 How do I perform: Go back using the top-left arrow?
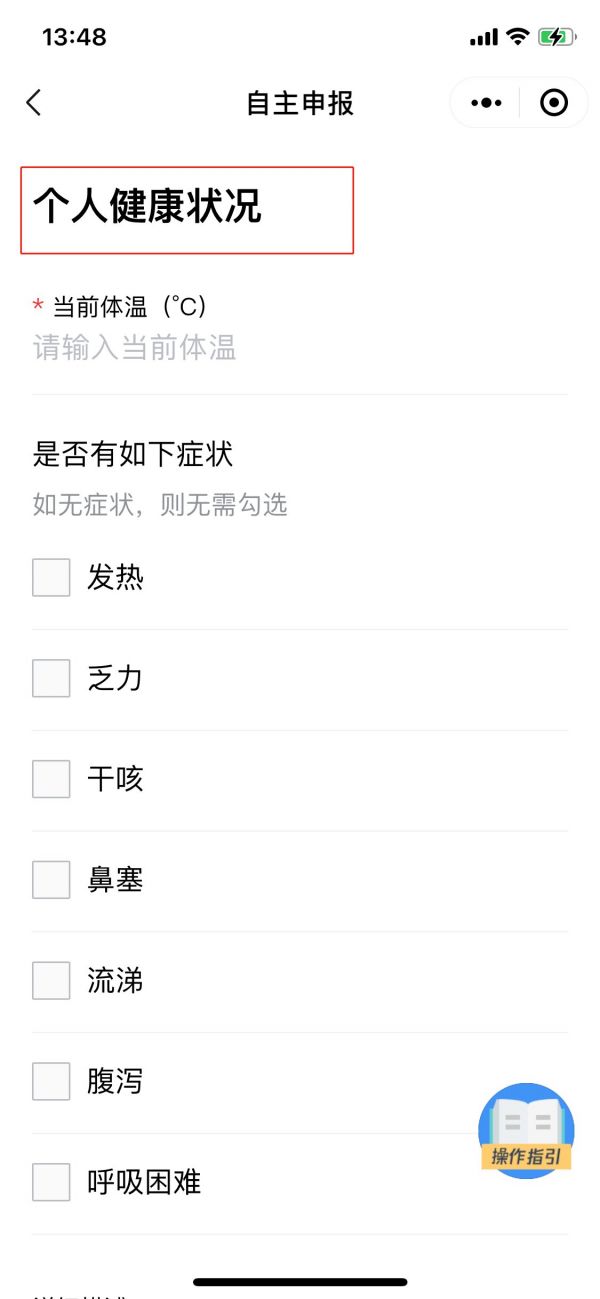tap(34, 103)
